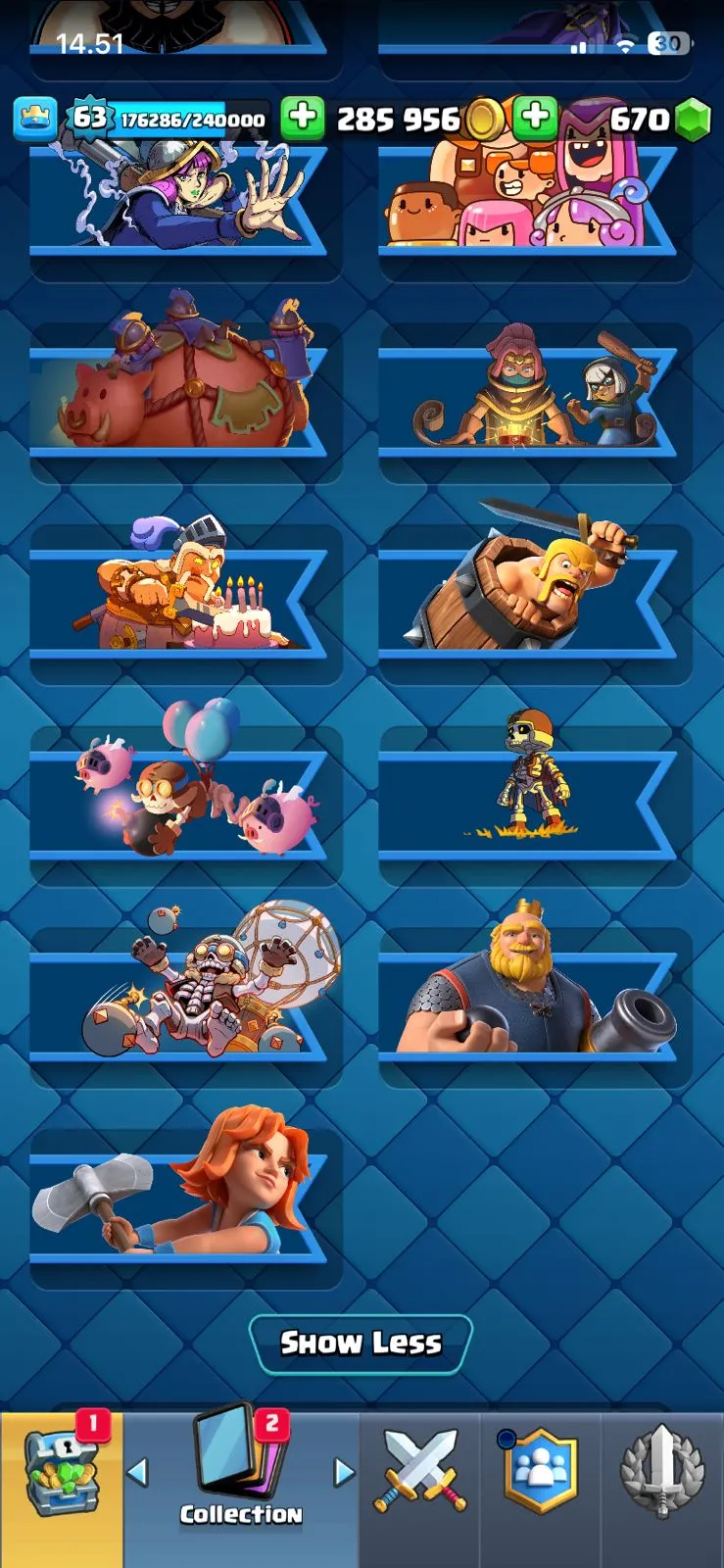Open the Clan social tab
Viewport: 724px width, 1568px height.
click(540, 1472)
